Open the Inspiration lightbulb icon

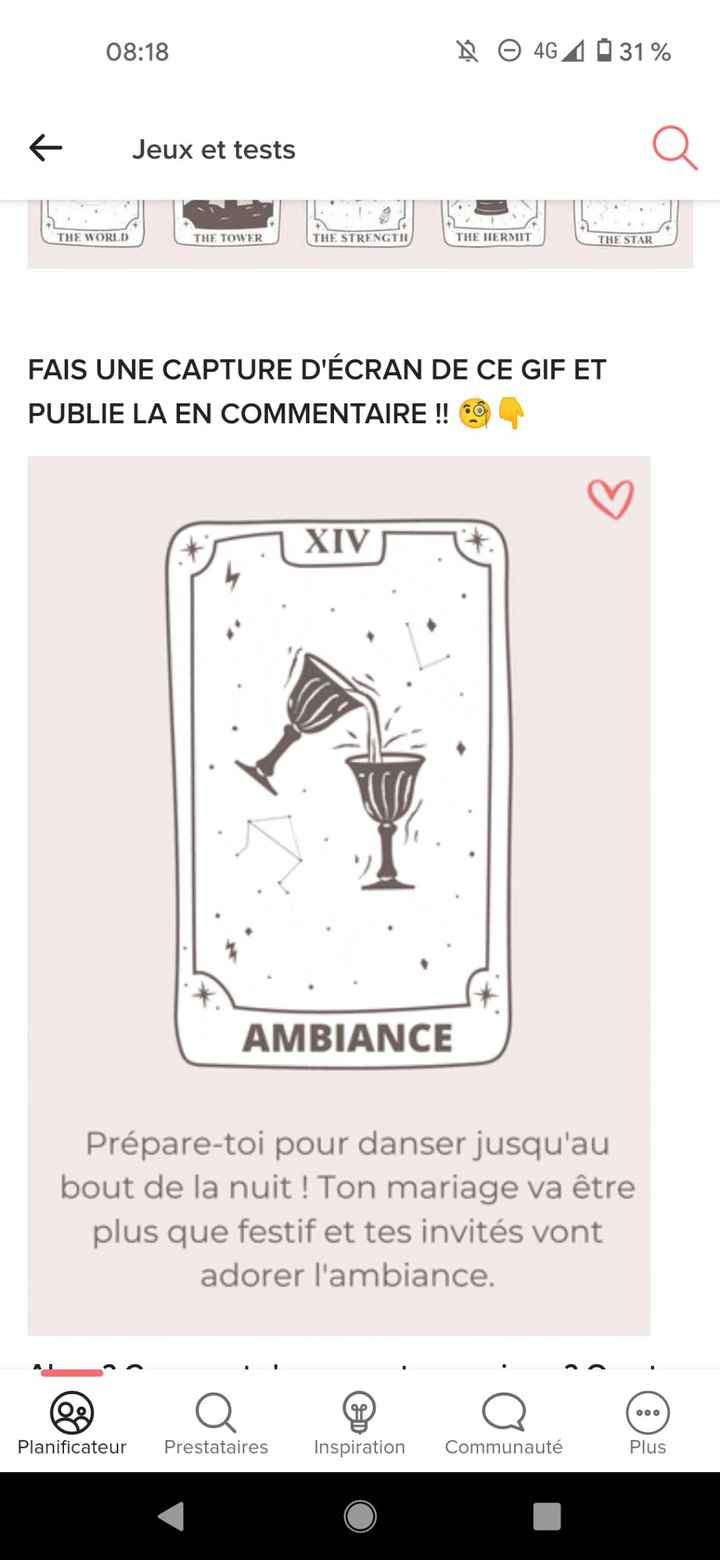click(x=360, y=1410)
